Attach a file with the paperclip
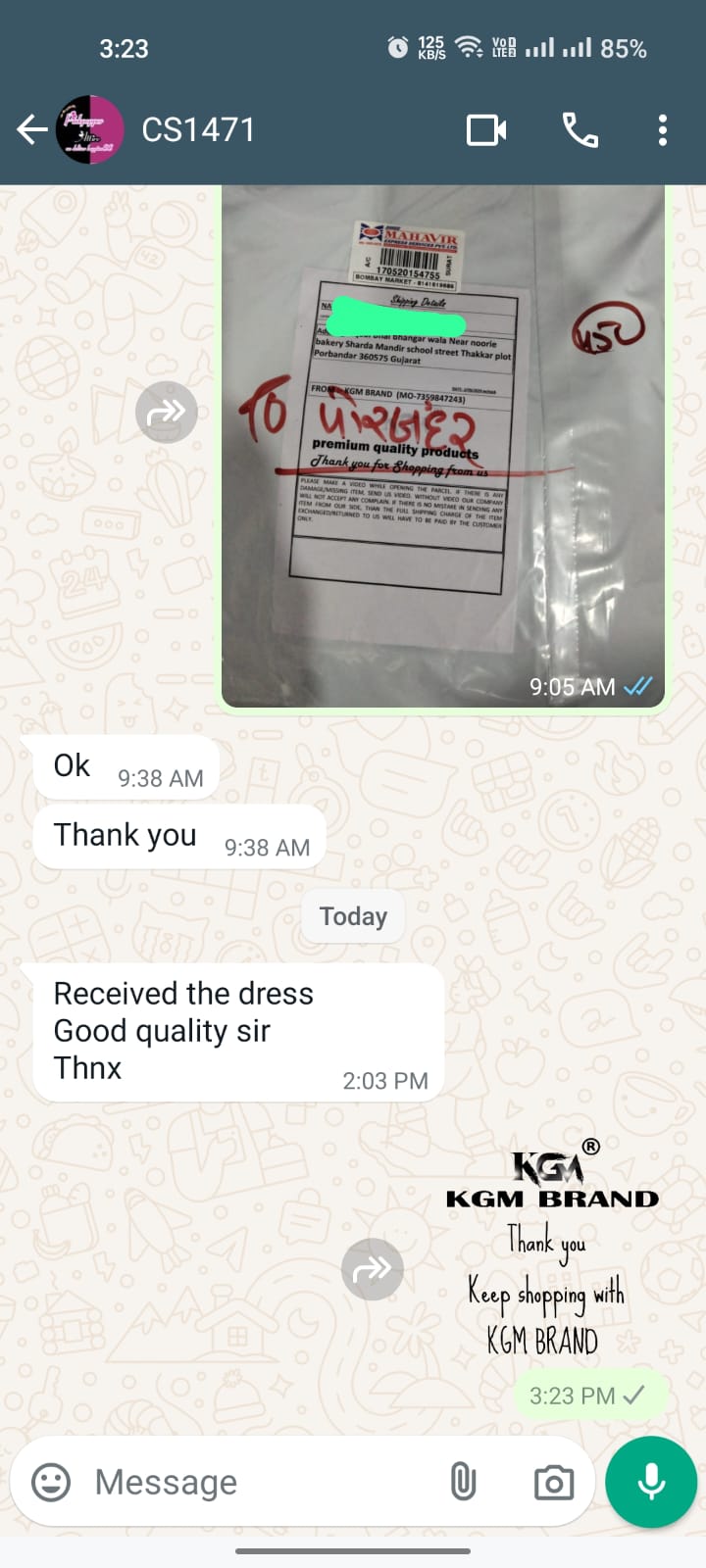The width and height of the screenshot is (706, 1568). [463, 1482]
